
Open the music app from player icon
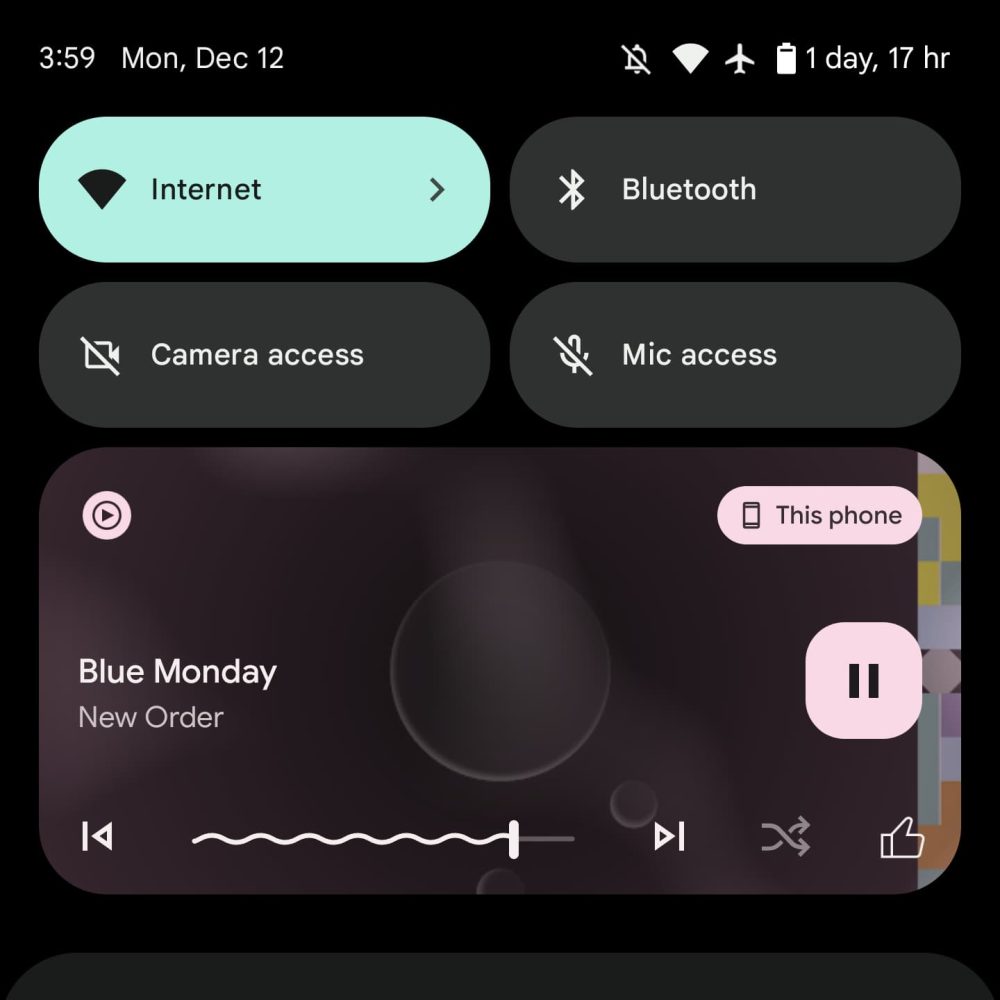pyautogui.click(x=107, y=515)
